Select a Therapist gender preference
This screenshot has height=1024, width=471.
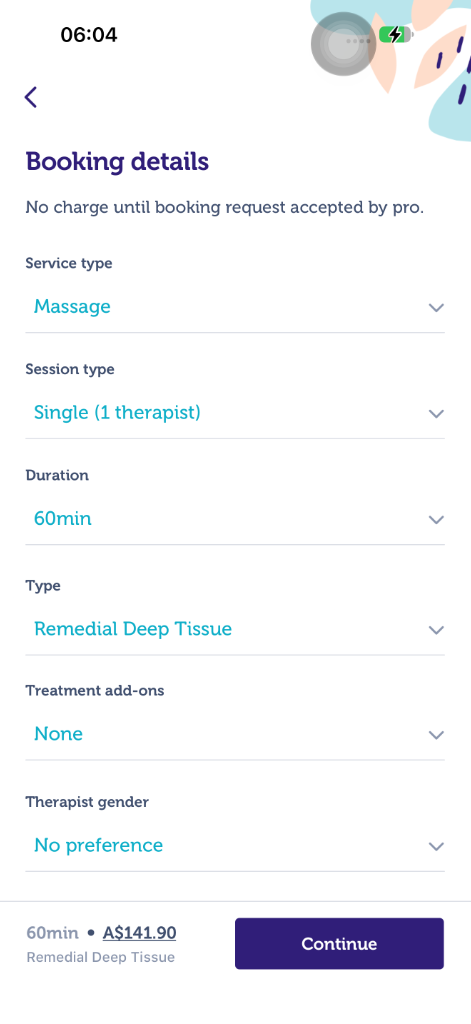[x=235, y=846]
